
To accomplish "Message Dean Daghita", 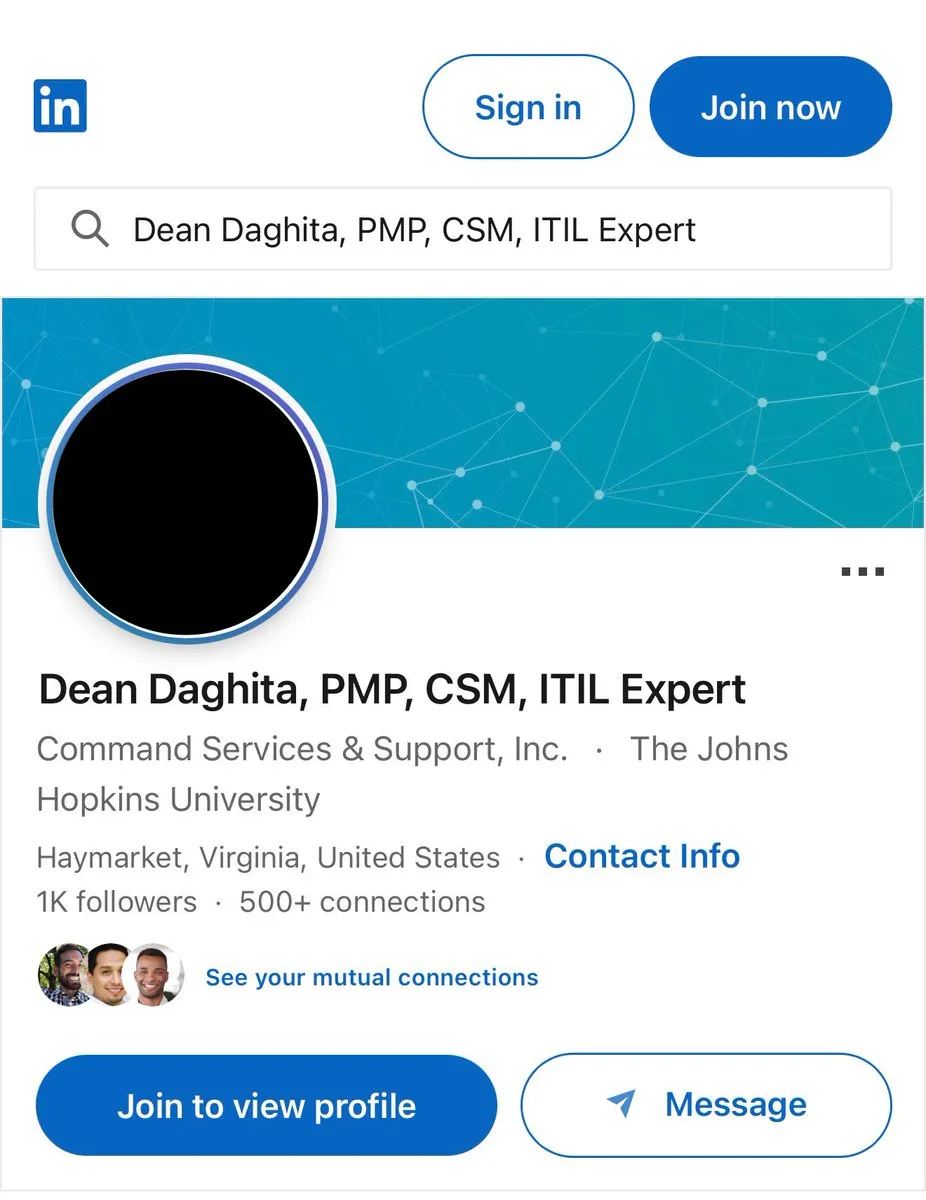I will 705,1105.
